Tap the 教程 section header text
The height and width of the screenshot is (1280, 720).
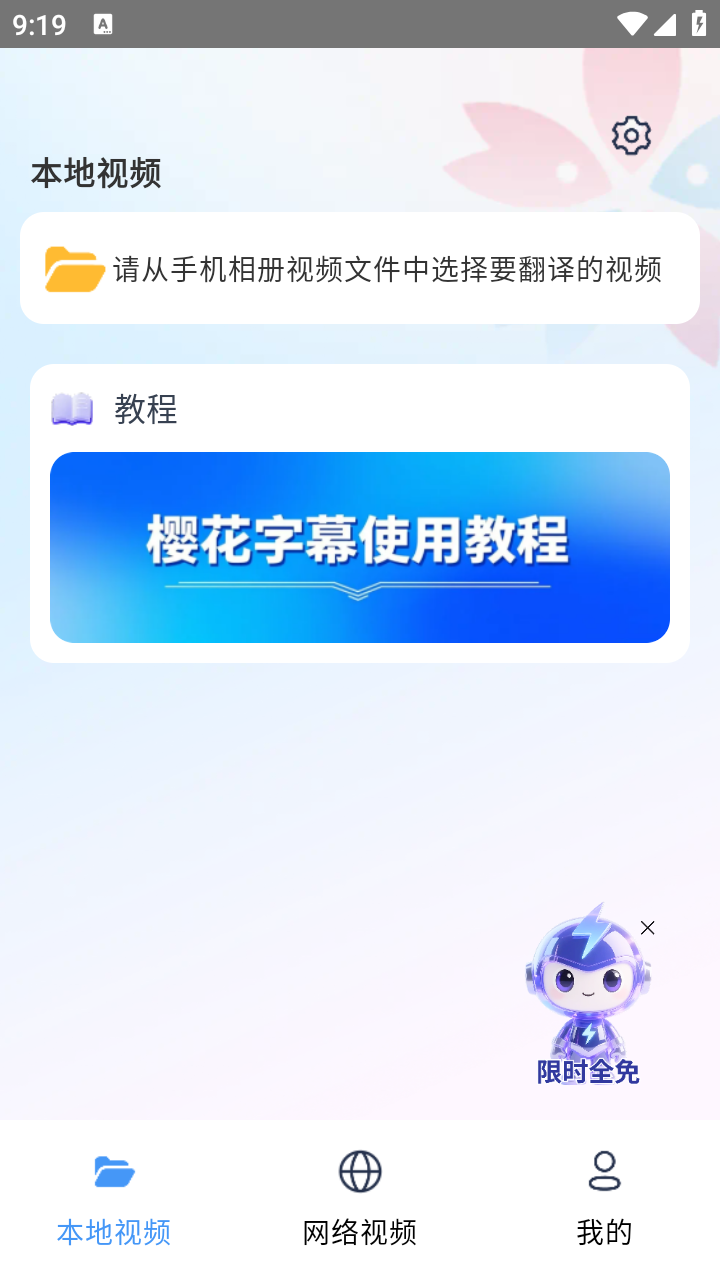point(146,410)
